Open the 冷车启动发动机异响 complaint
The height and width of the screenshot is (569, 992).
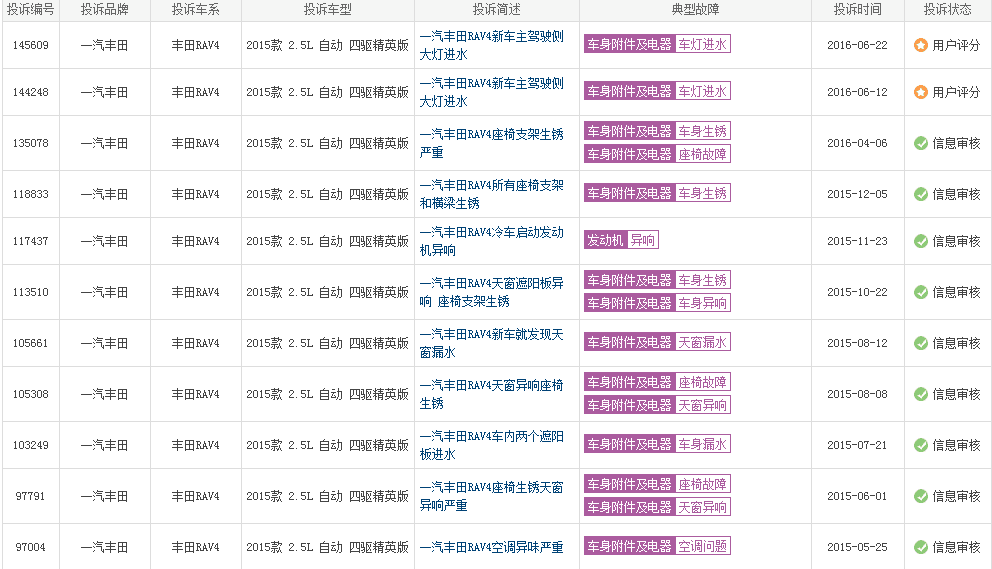[491, 232]
